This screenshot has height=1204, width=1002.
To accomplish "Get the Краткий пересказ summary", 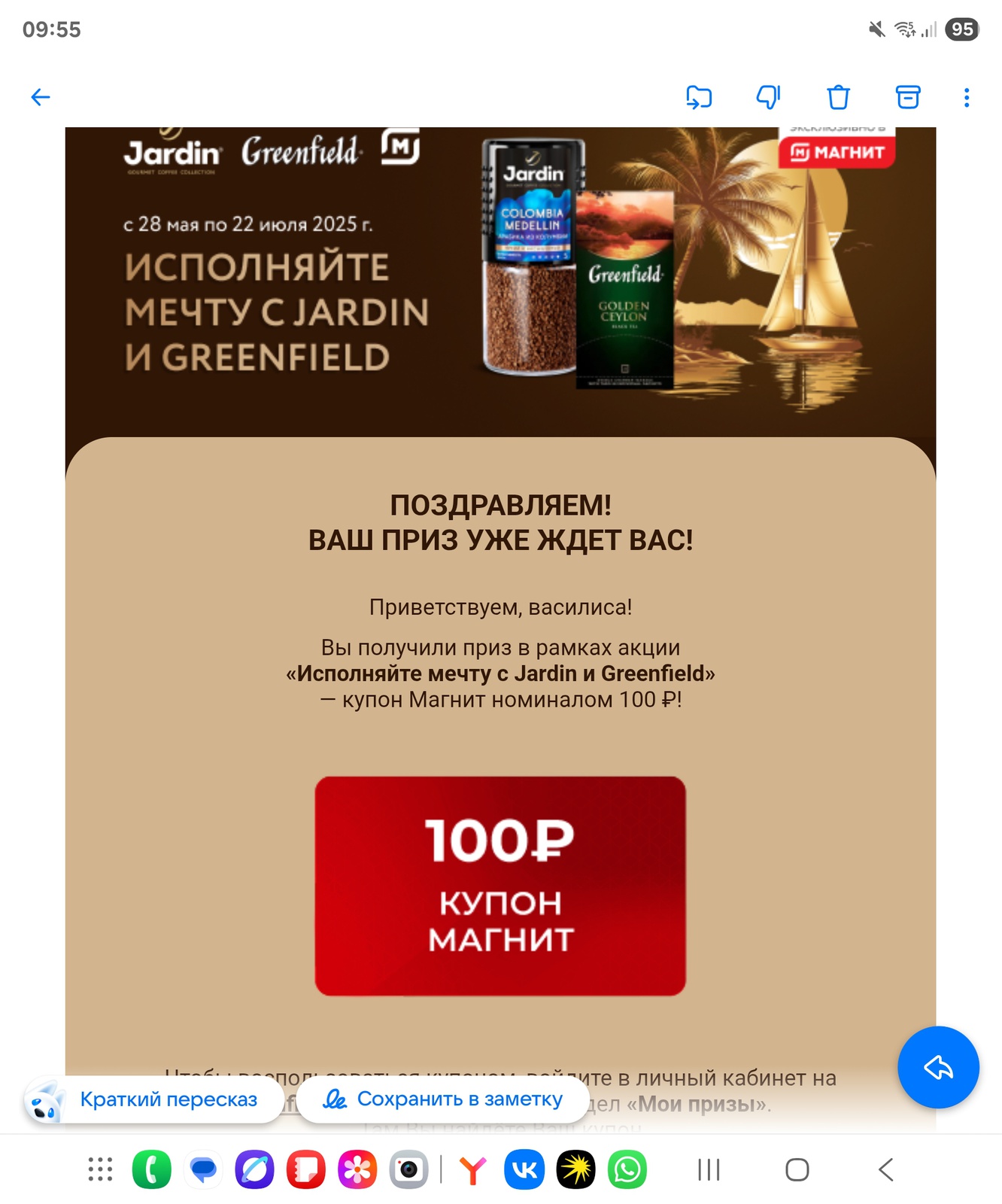I will 154,1099.
